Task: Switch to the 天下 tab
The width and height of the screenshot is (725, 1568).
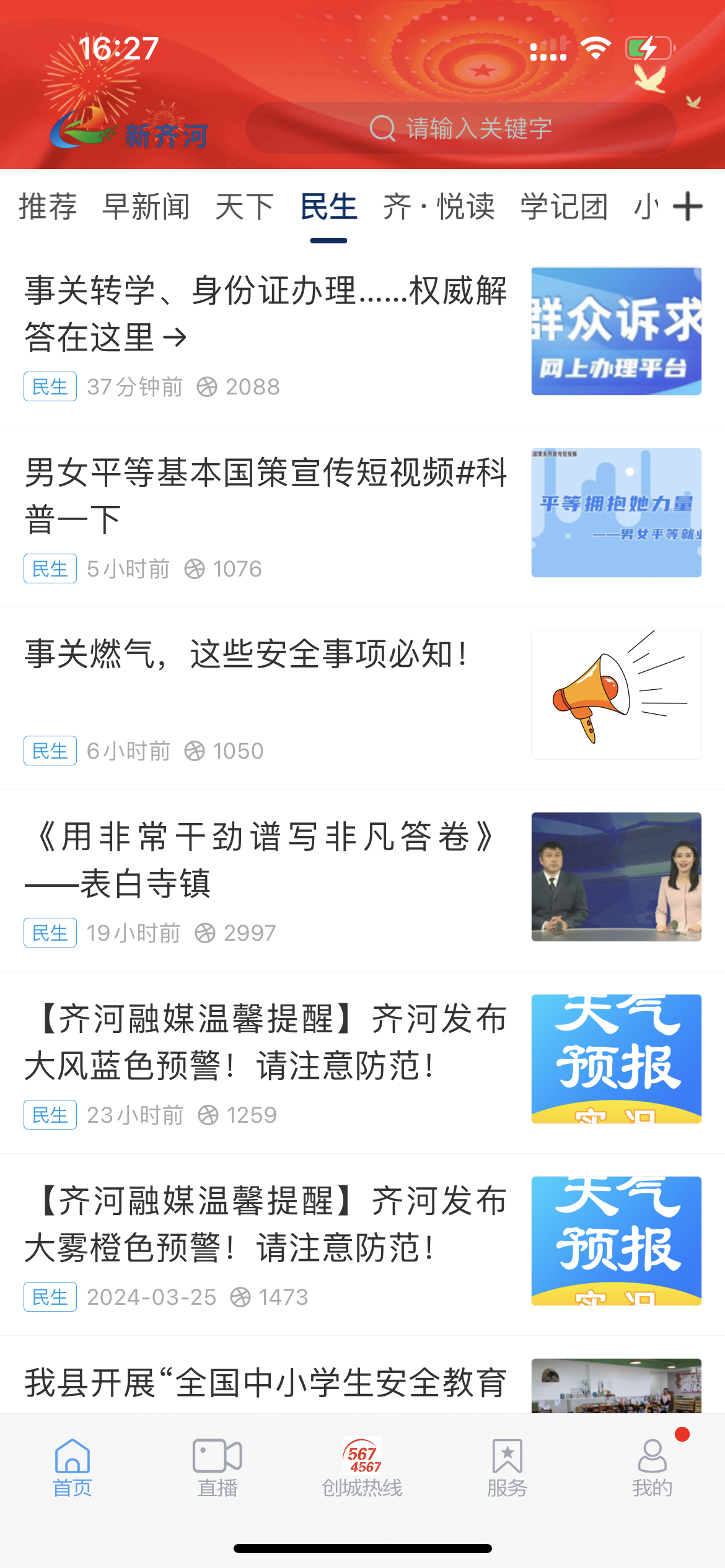Action: (244, 206)
